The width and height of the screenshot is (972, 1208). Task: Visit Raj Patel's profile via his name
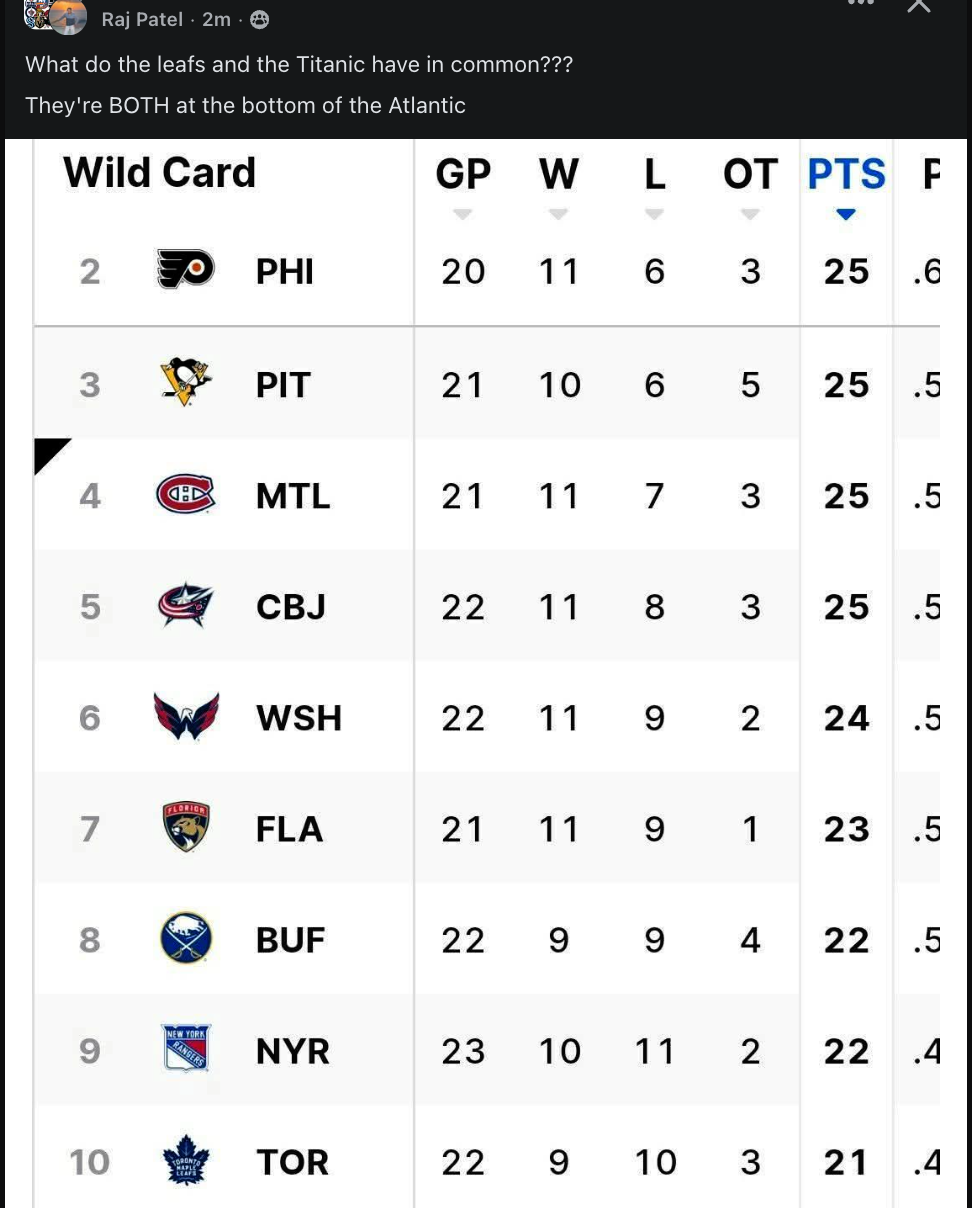coord(142,19)
